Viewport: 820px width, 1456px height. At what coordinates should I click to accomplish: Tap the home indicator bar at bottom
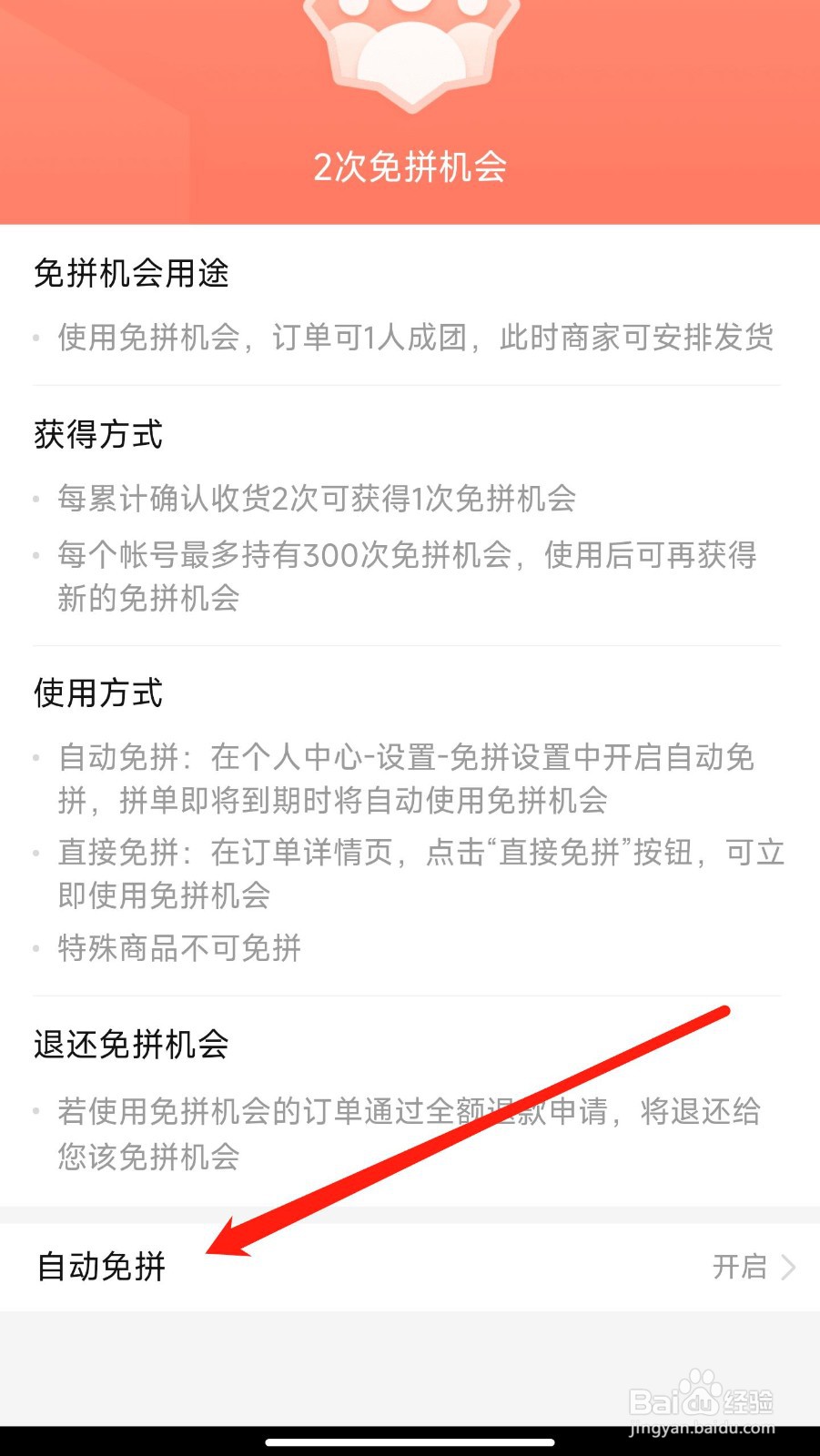410,1441
